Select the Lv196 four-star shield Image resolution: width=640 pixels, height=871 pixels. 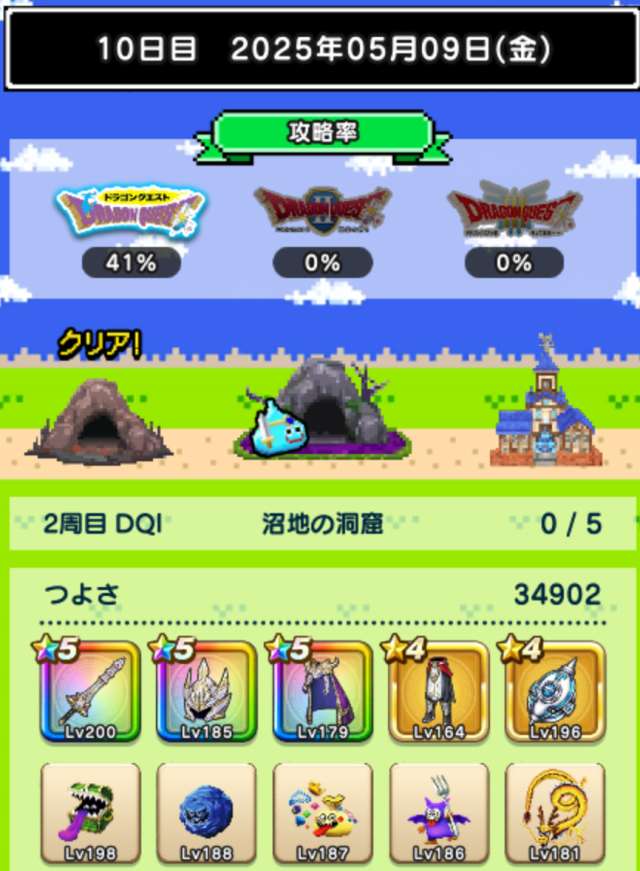click(555, 692)
